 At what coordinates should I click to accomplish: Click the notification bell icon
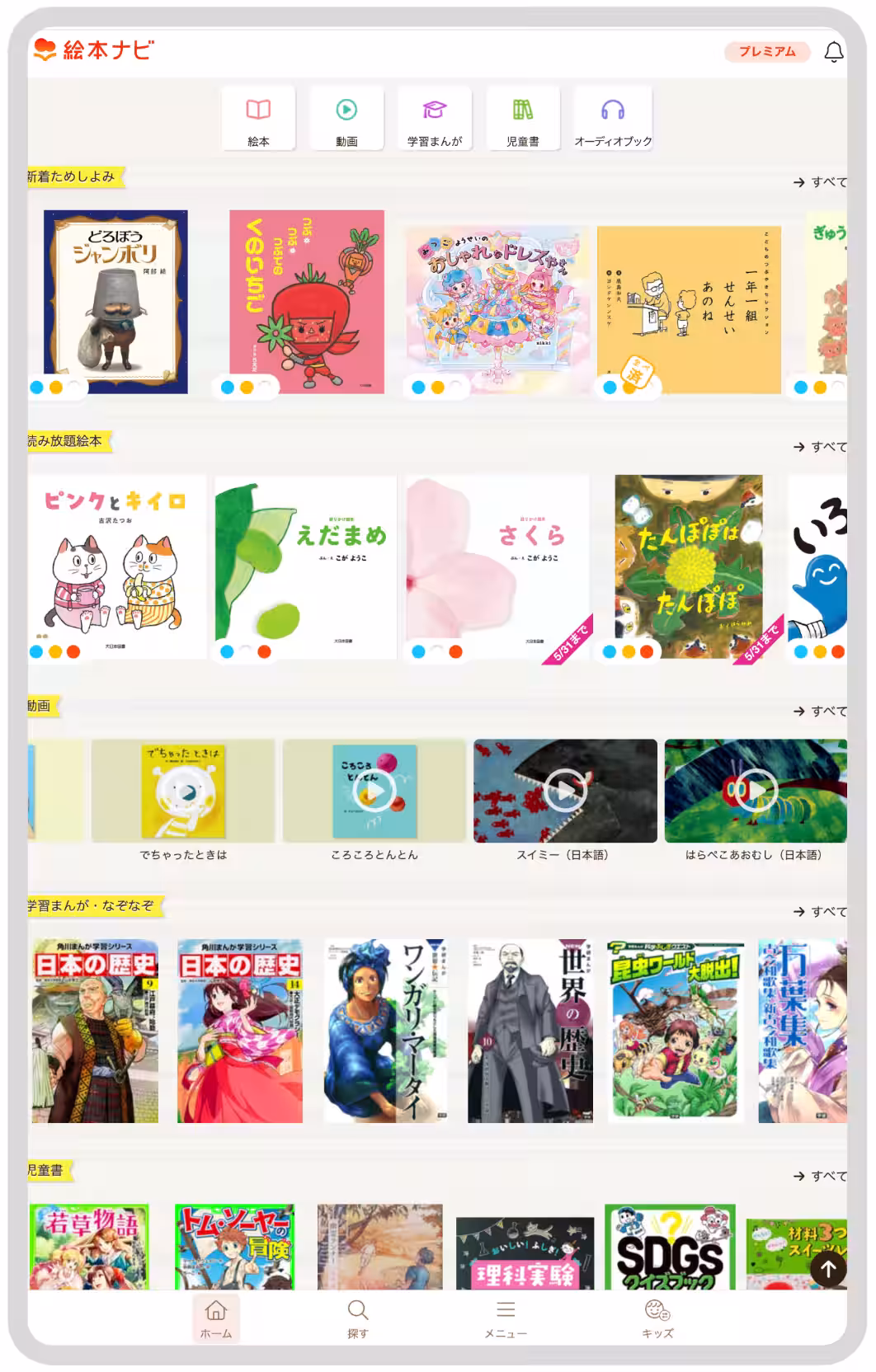pyautogui.click(x=833, y=52)
